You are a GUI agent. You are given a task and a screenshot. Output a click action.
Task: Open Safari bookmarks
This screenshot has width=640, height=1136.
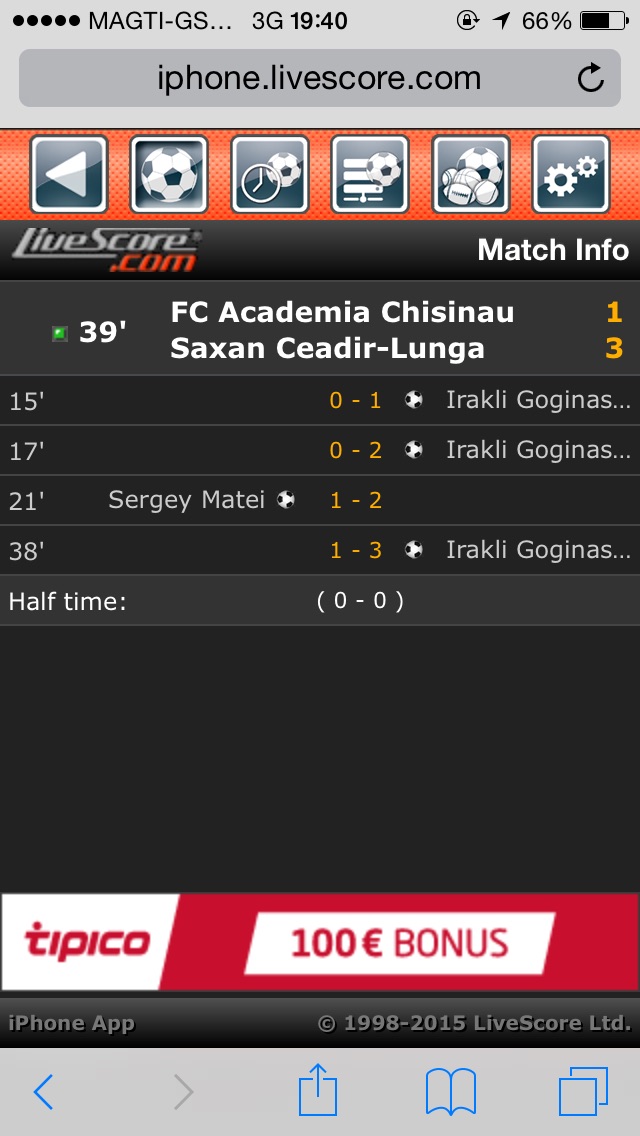tap(451, 1092)
